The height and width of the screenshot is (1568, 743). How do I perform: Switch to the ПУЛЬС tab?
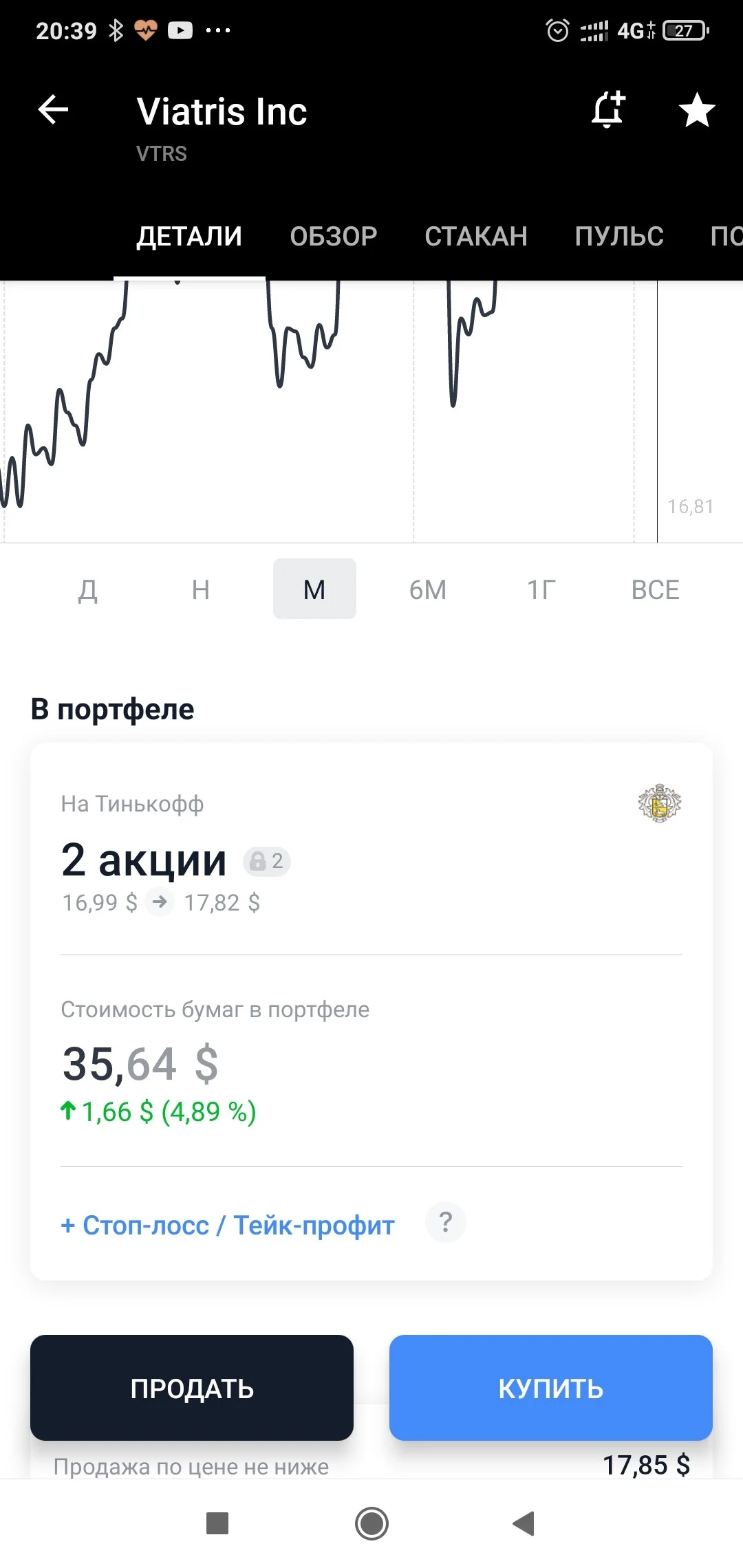tap(619, 236)
